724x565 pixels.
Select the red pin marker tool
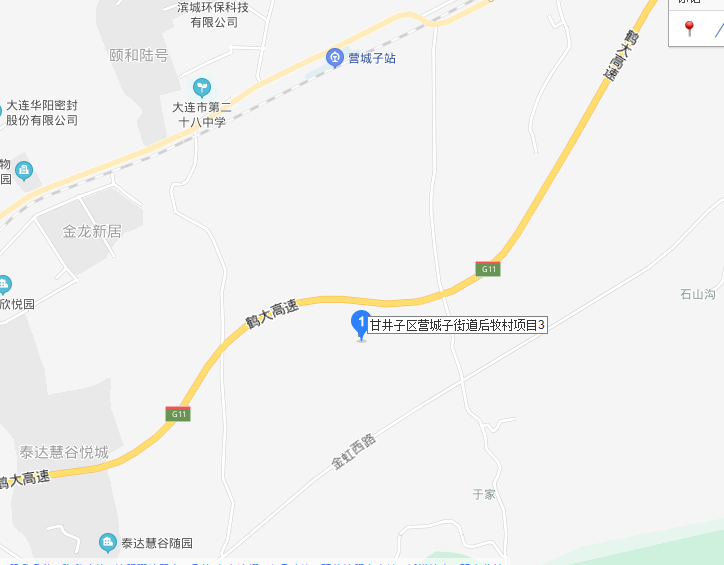coord(689,29)
